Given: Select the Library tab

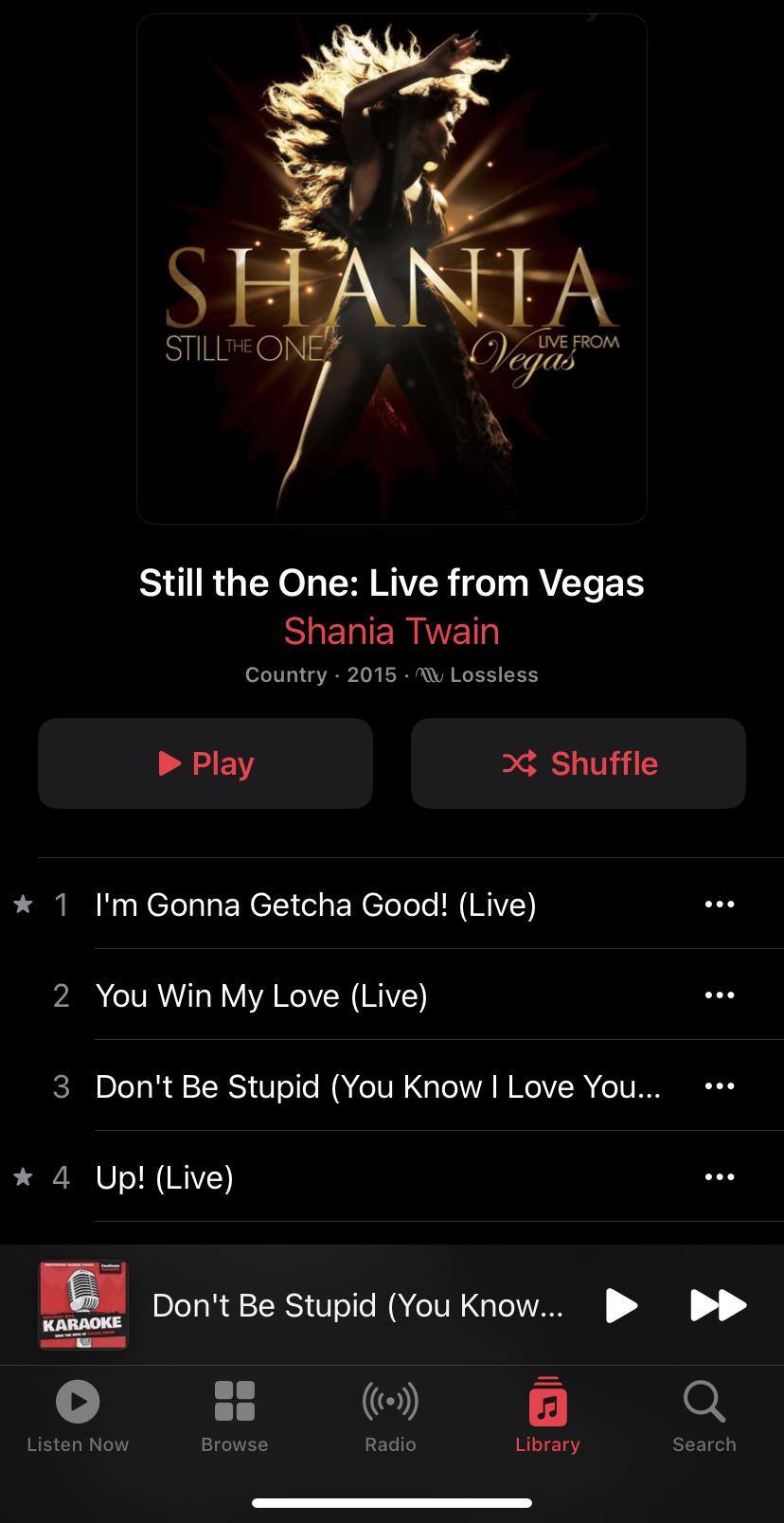Looking at the screenshot, I should tap(547, 1417).
